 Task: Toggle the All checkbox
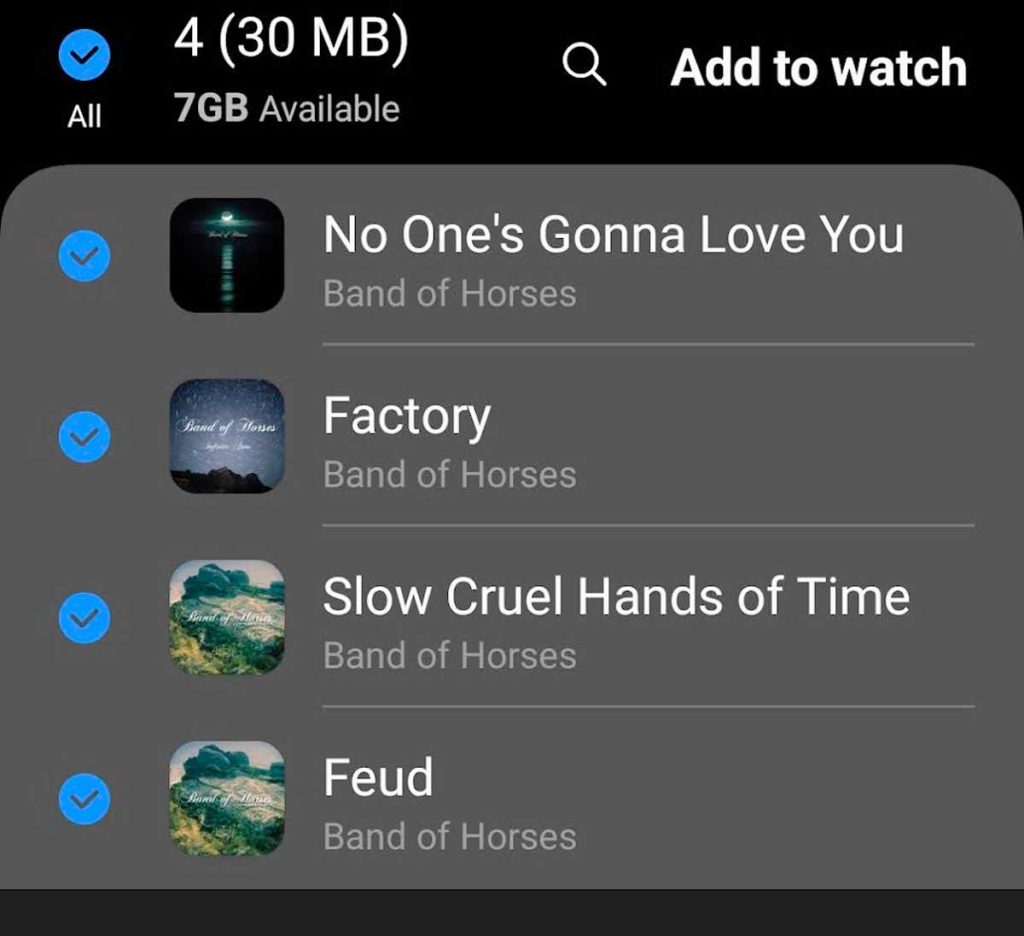[x=85, y=56]
